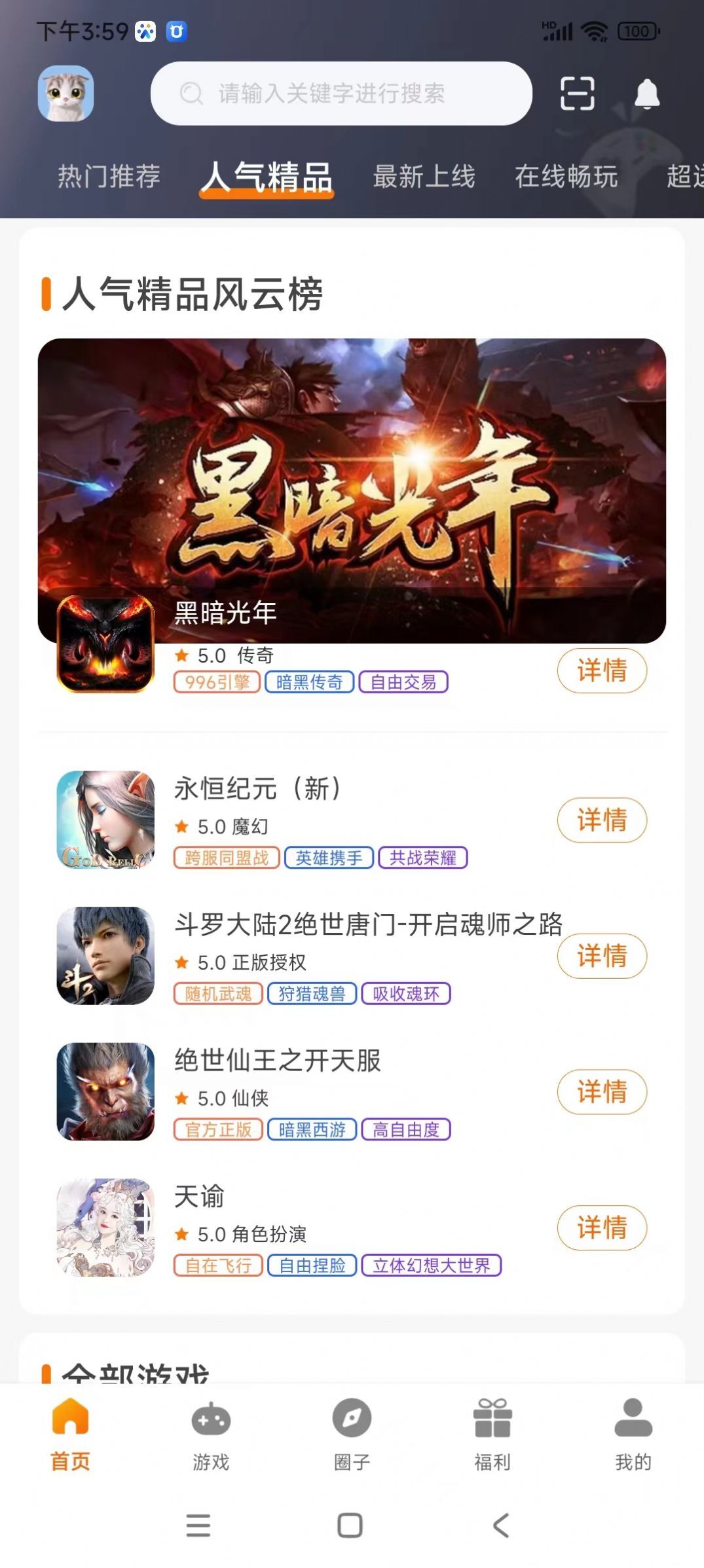Switch to the 最新上线 tab
Image resolution: width=704 pixels, height=1568 pixels.
pos(423,177)
